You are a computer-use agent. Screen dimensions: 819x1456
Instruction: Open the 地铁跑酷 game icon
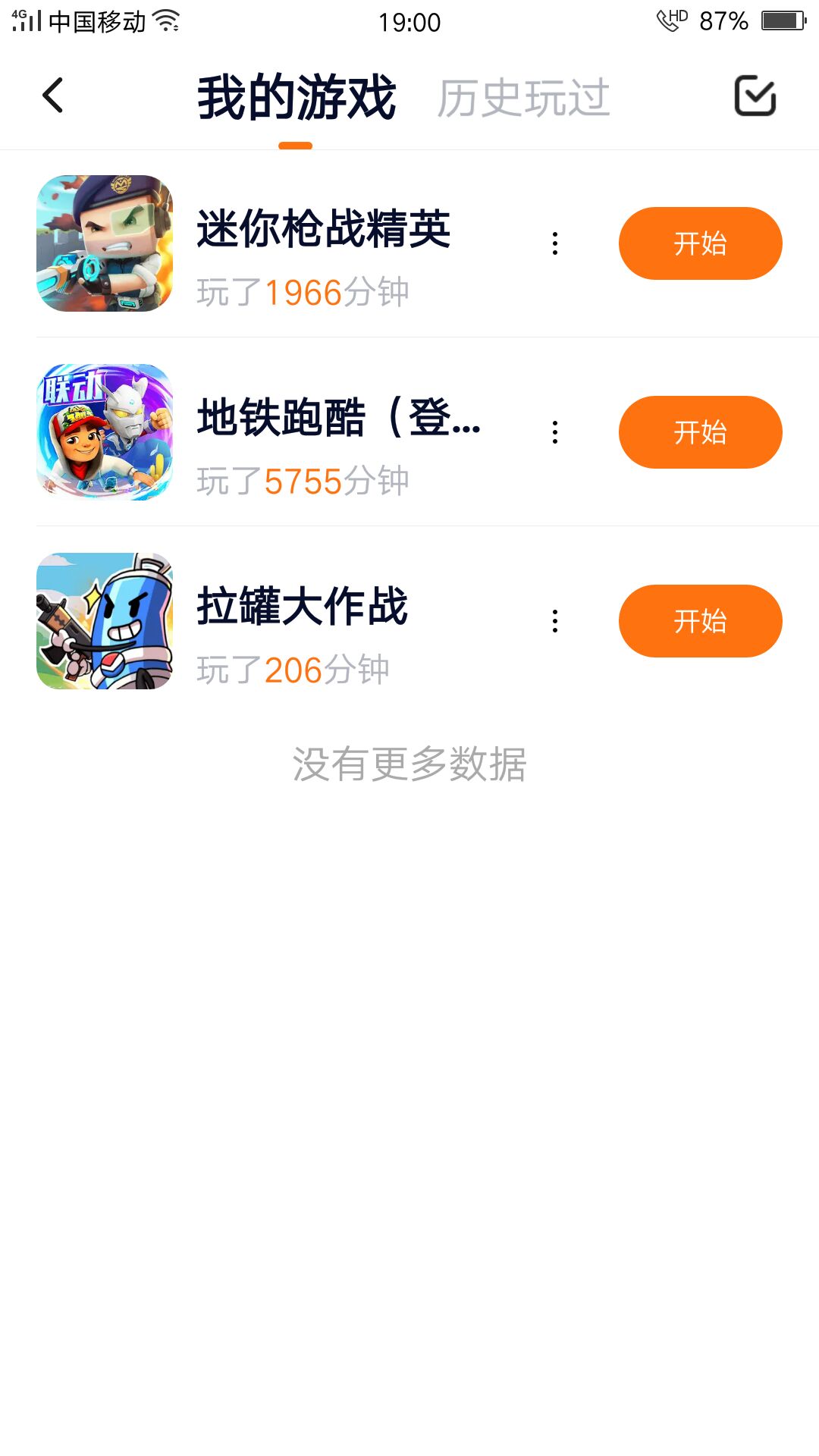pos(105,432)
